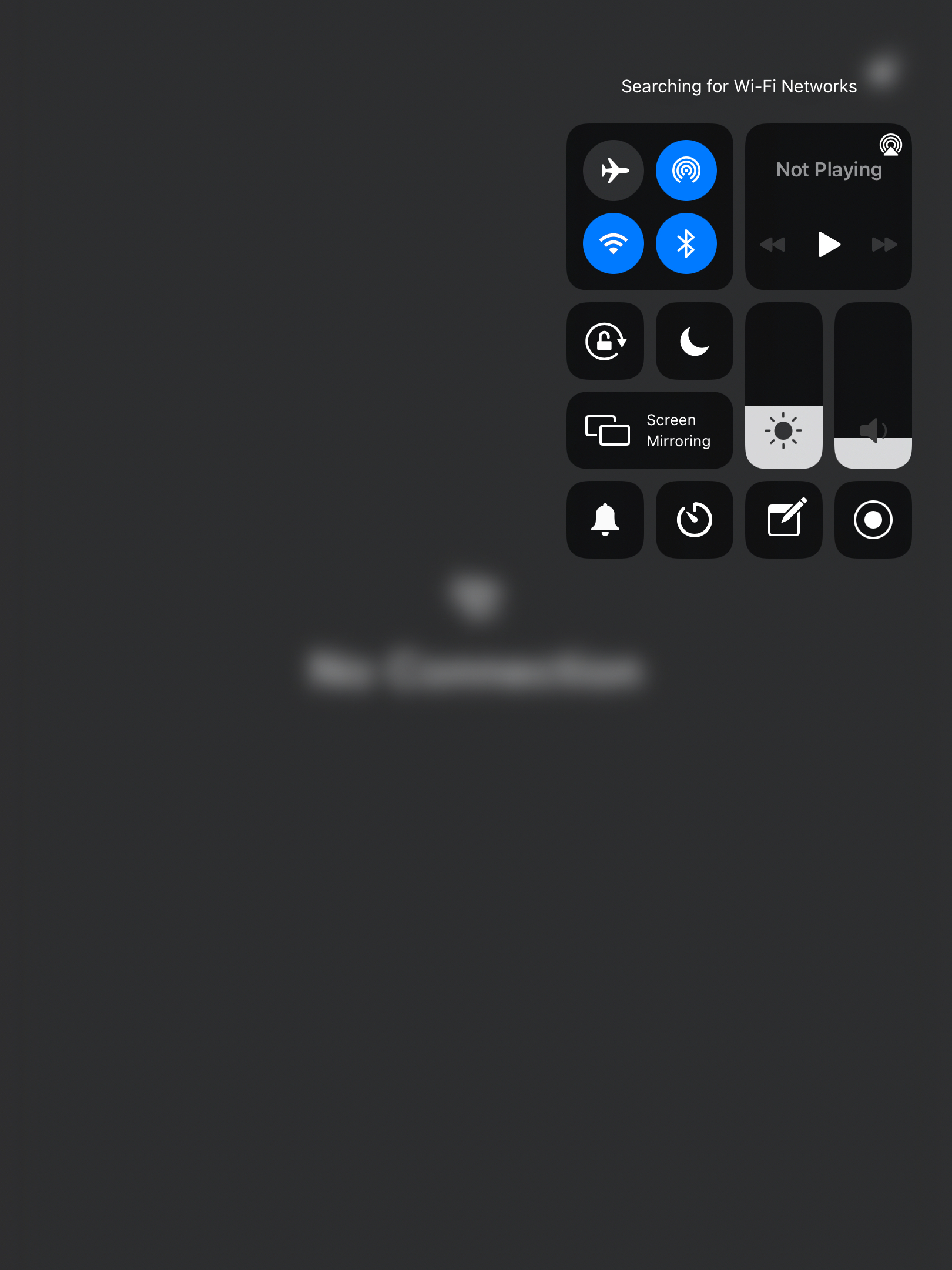Turn off AirDrop
The width and height of the screenshot is (952, 1270).
[686, 171]
